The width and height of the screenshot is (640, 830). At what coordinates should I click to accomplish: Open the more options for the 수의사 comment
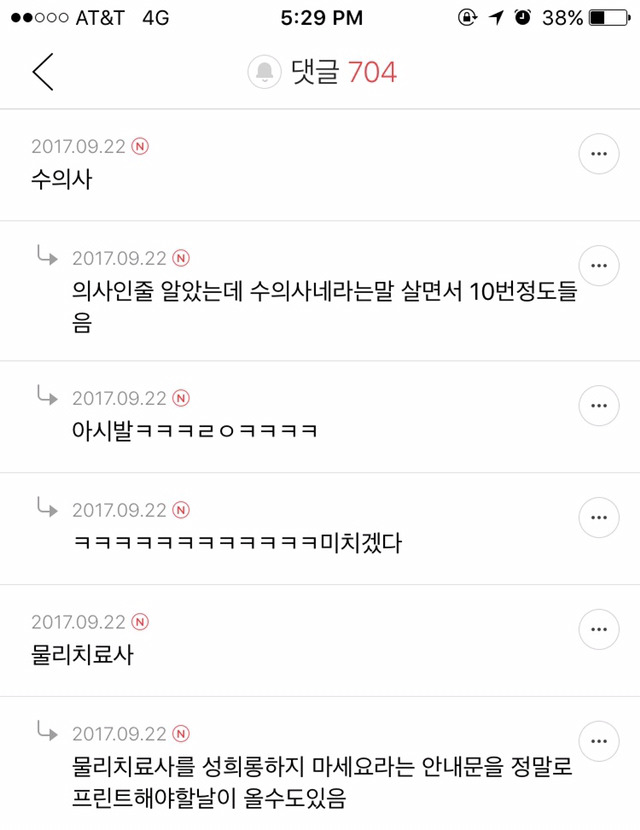(x=599, y=154)
